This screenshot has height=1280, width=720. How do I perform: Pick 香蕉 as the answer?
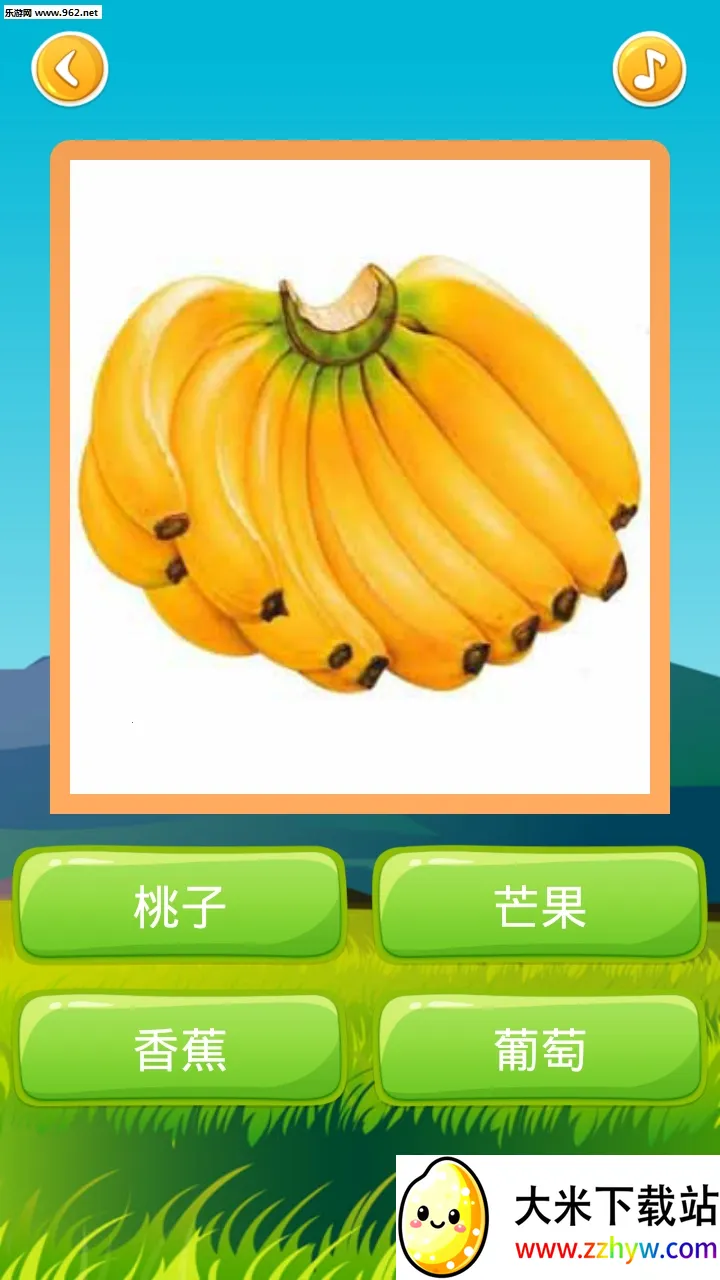click(x=180, y=1049)
